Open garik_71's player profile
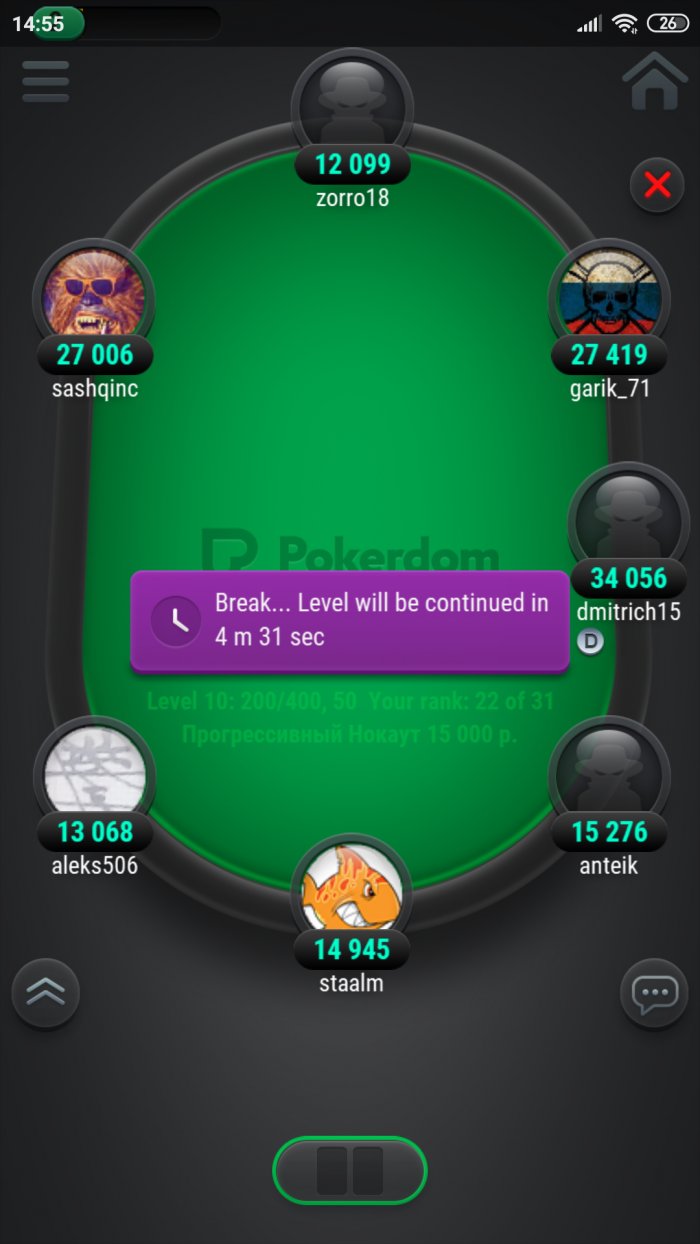 click(609, 296)
